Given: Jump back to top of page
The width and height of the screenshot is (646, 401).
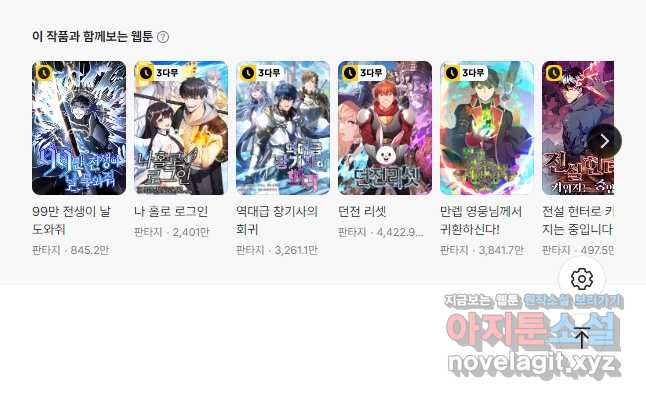Looking at the screenshot, I should tap(582, 338).
